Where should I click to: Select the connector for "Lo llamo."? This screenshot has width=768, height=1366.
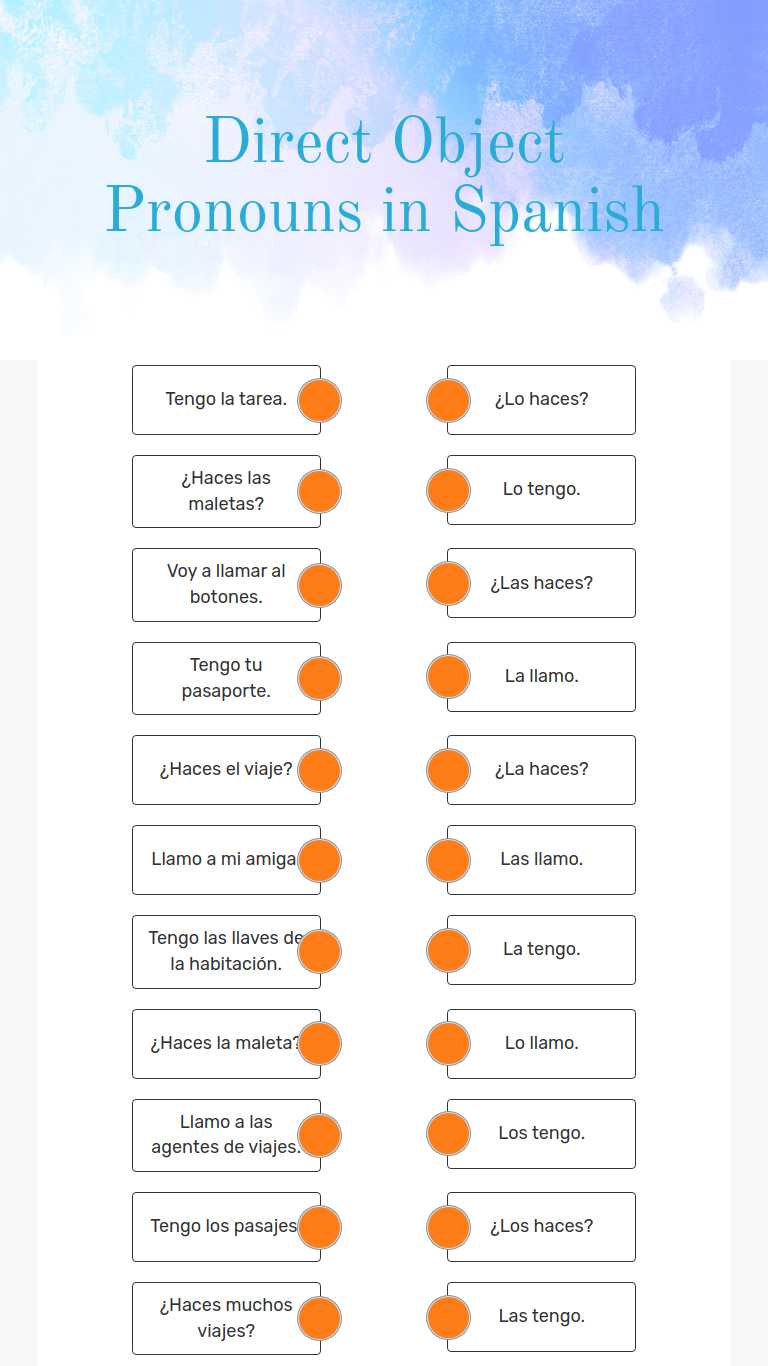click(x=448, y=1043)
